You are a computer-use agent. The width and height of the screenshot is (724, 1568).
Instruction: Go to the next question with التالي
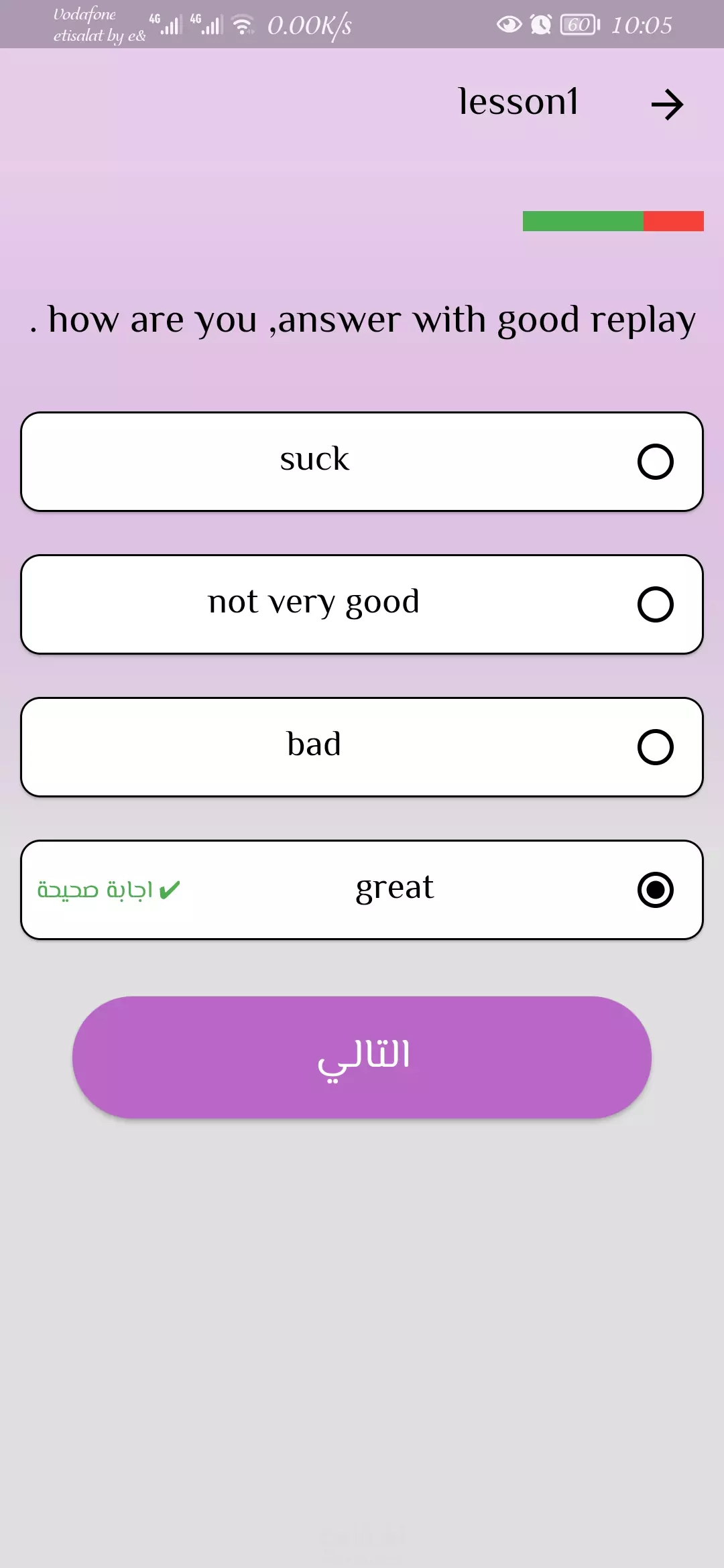coord(362,1057)
